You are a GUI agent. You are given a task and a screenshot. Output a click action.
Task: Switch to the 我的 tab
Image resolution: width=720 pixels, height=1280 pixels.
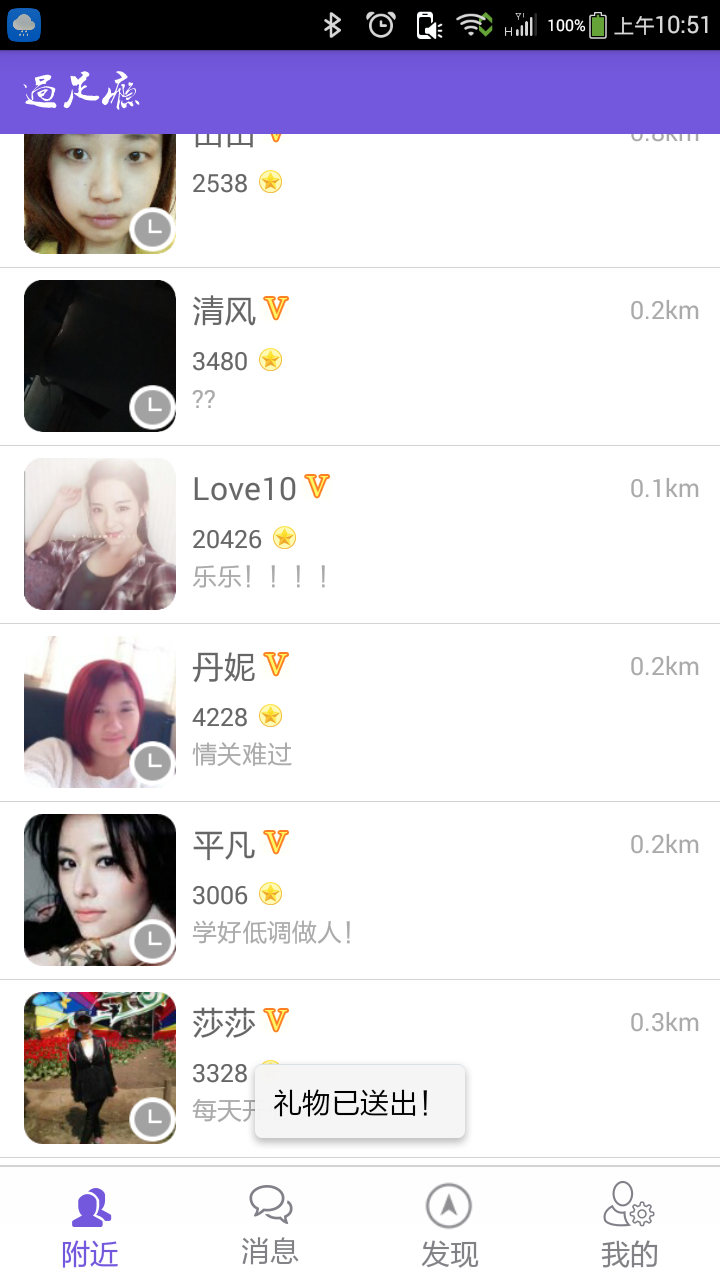click(630, 1226)
